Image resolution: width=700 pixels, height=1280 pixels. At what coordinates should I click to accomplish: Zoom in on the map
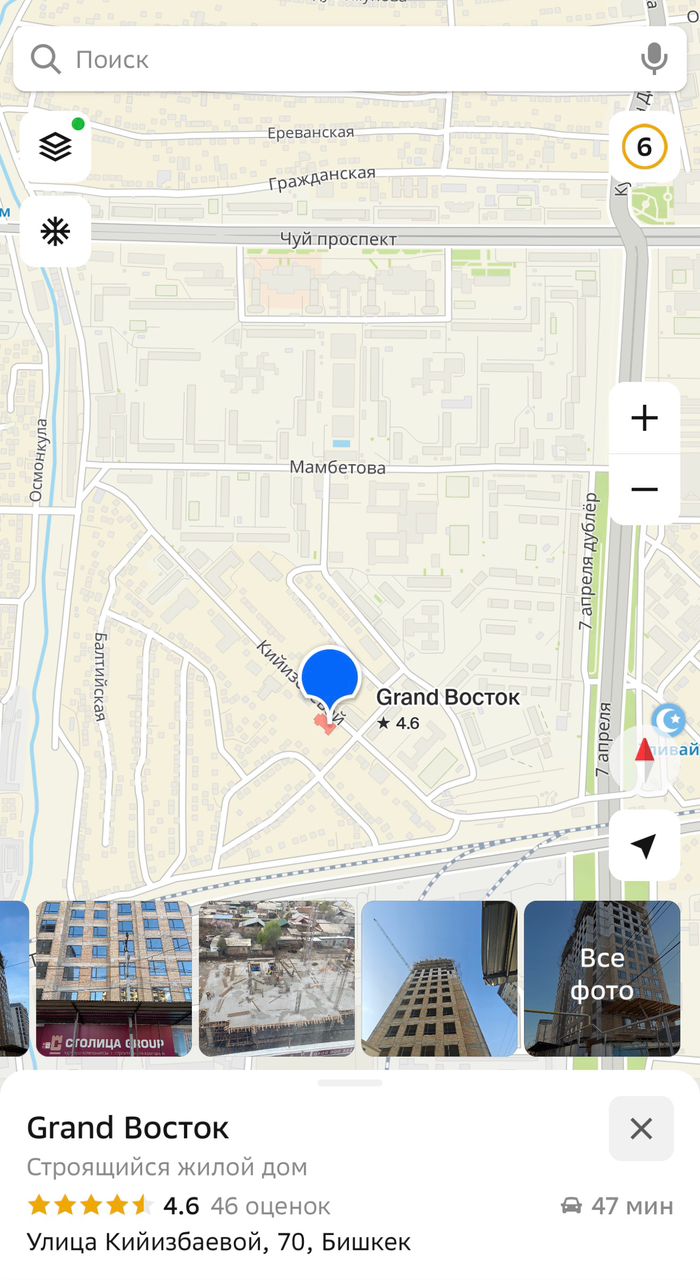tap(644, 418)
